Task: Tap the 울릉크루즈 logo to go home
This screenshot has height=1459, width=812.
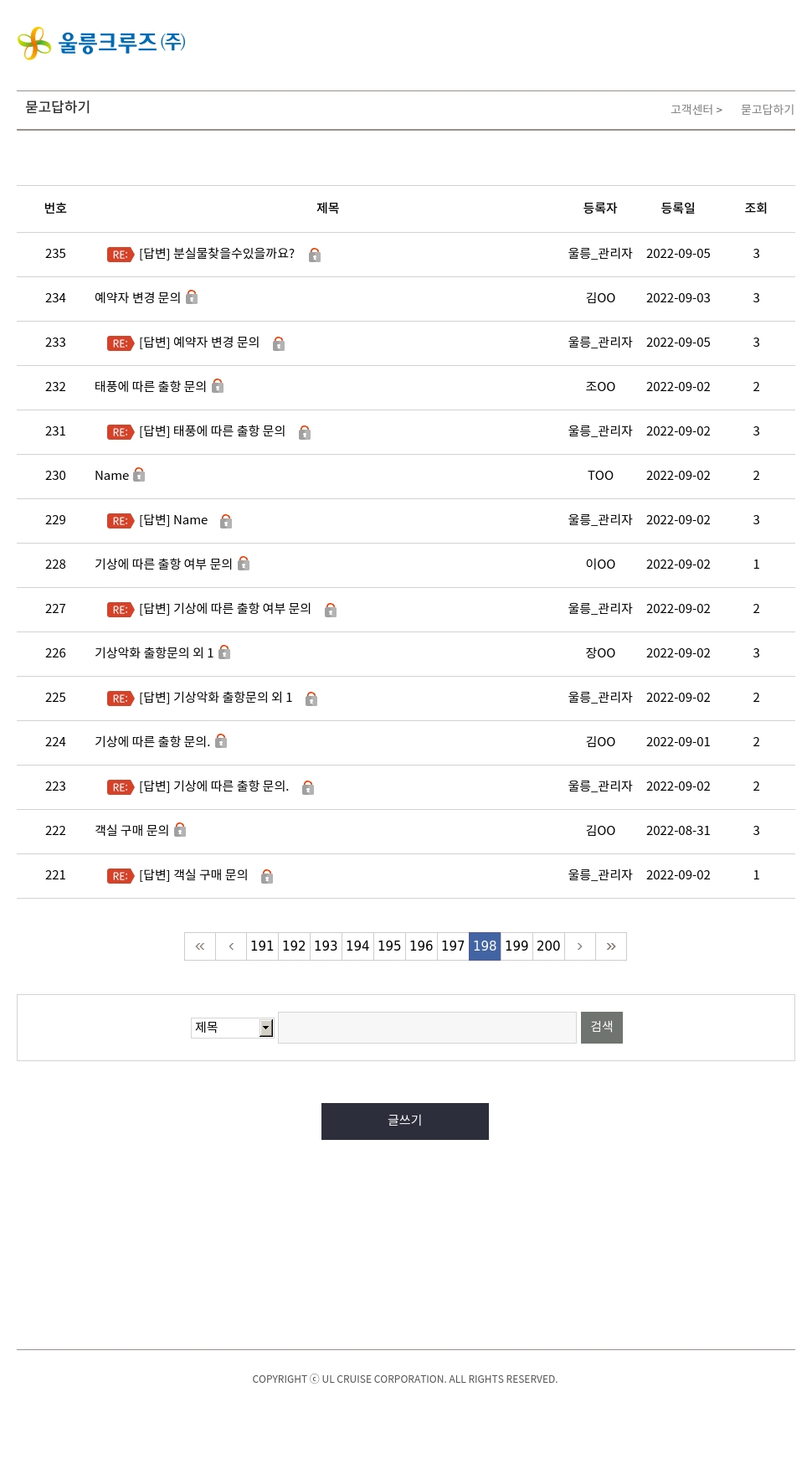Action: [101, 43]
